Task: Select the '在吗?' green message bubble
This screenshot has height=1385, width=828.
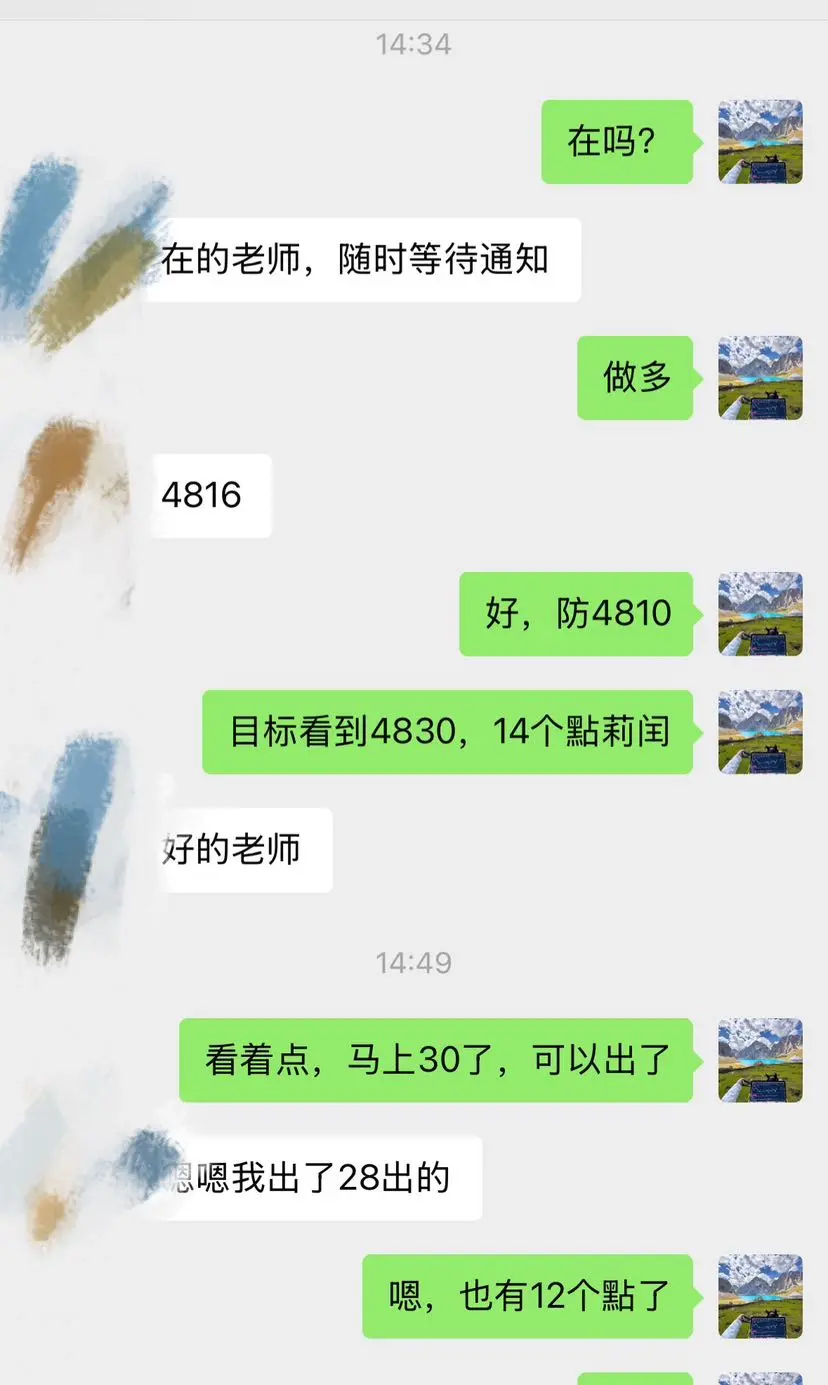Action: [x=616, y=143]
